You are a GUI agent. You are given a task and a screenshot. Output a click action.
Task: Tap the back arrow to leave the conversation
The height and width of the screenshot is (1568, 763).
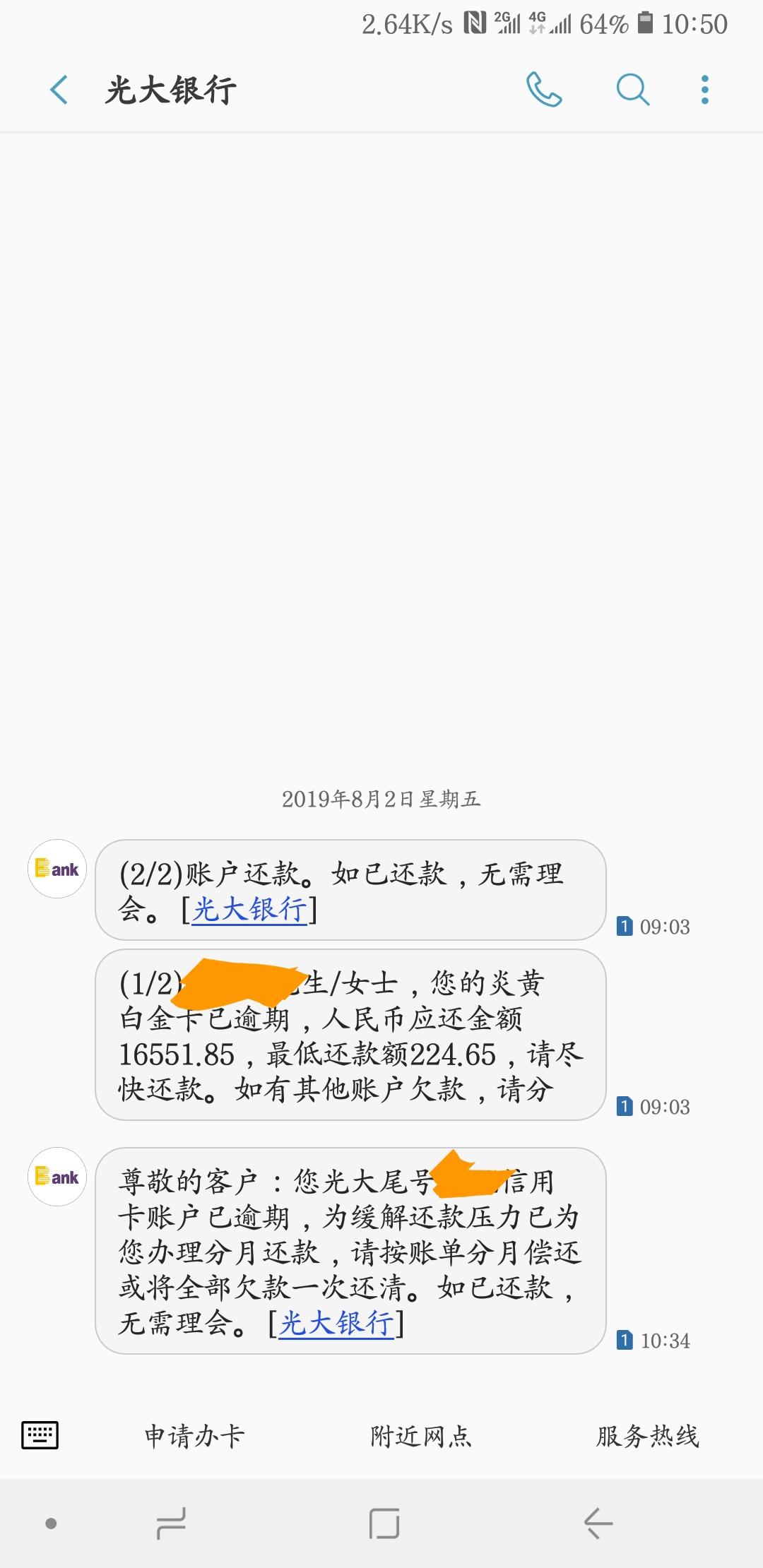pos(58,90)
